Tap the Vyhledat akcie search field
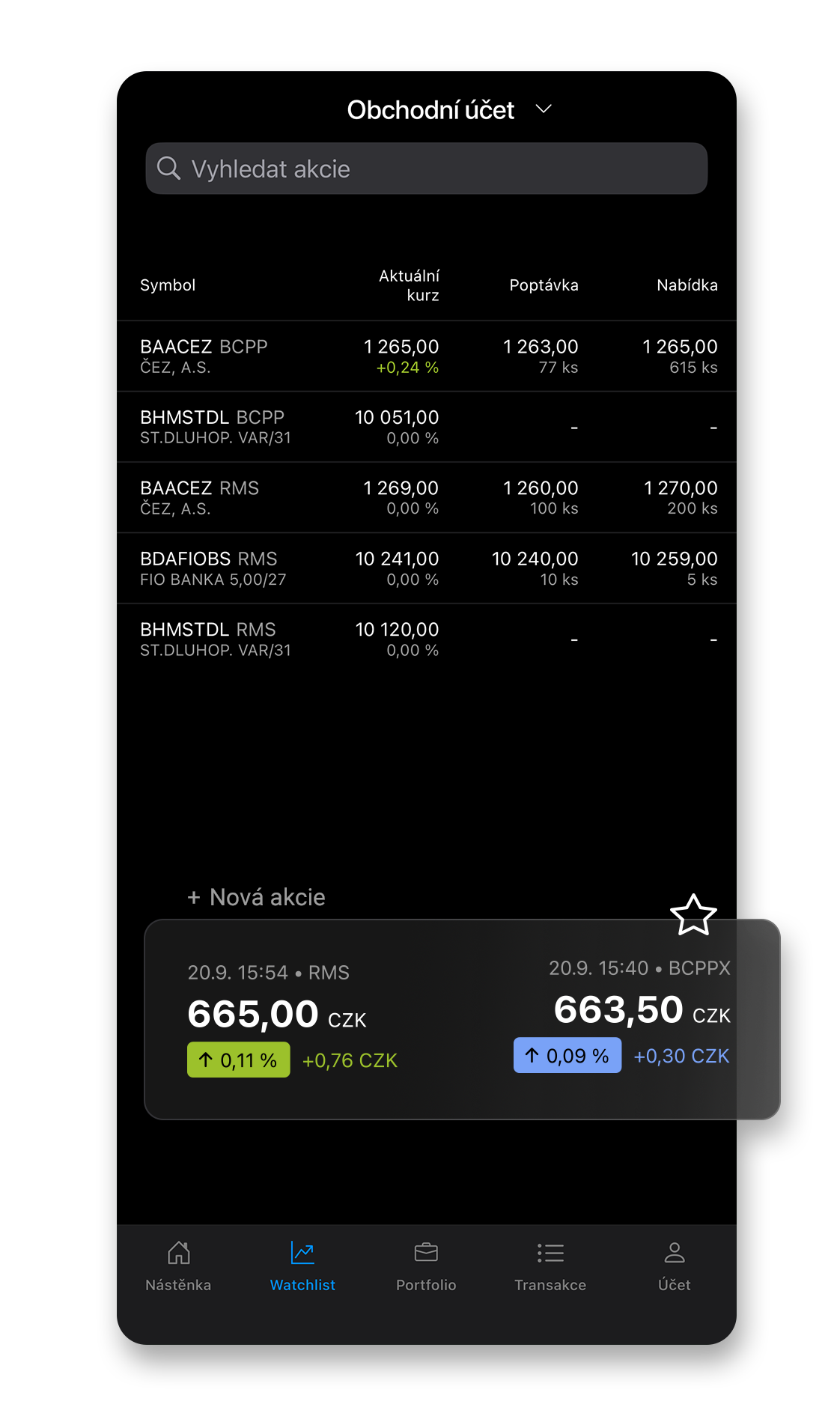840x1413 pixels. pos(426,168)
